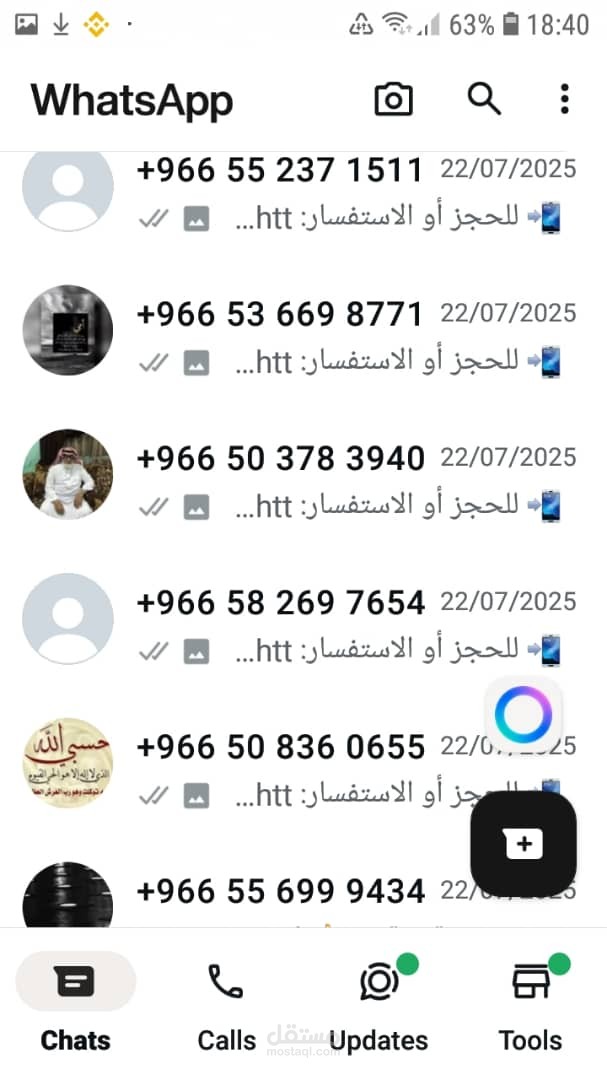Open the three-dot overflow menu
The image size is (607, 1080).
(564, 99)
